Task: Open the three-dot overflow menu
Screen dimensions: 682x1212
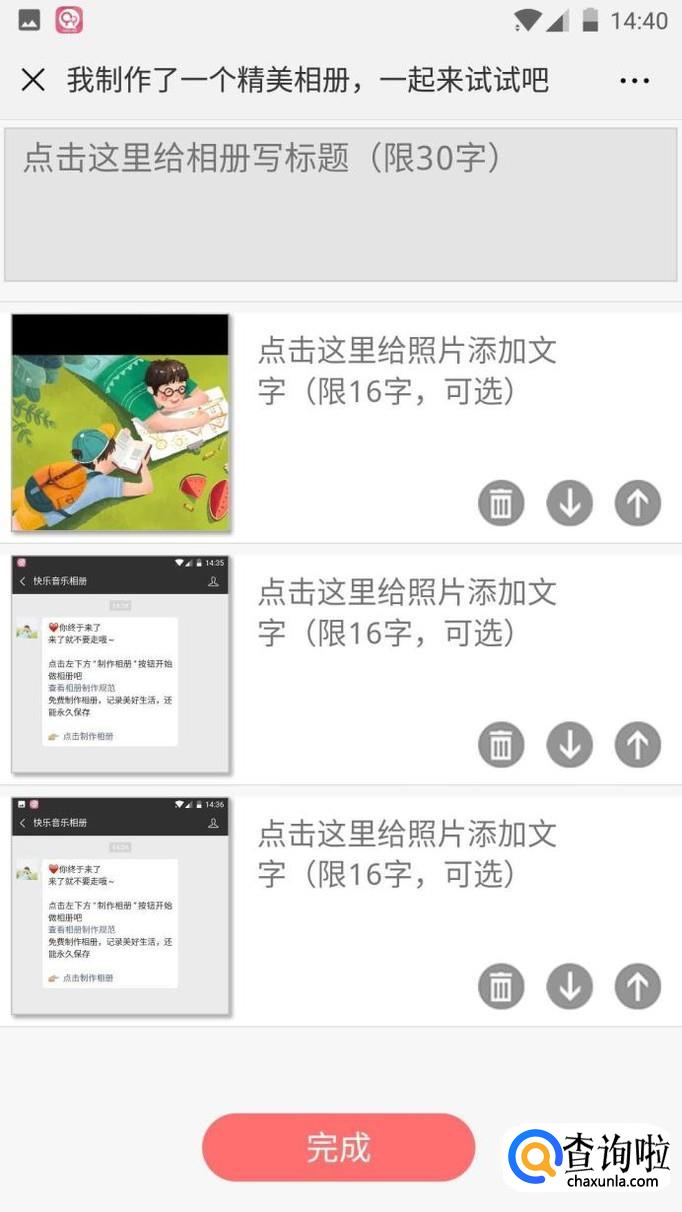Action: point(635,81)
